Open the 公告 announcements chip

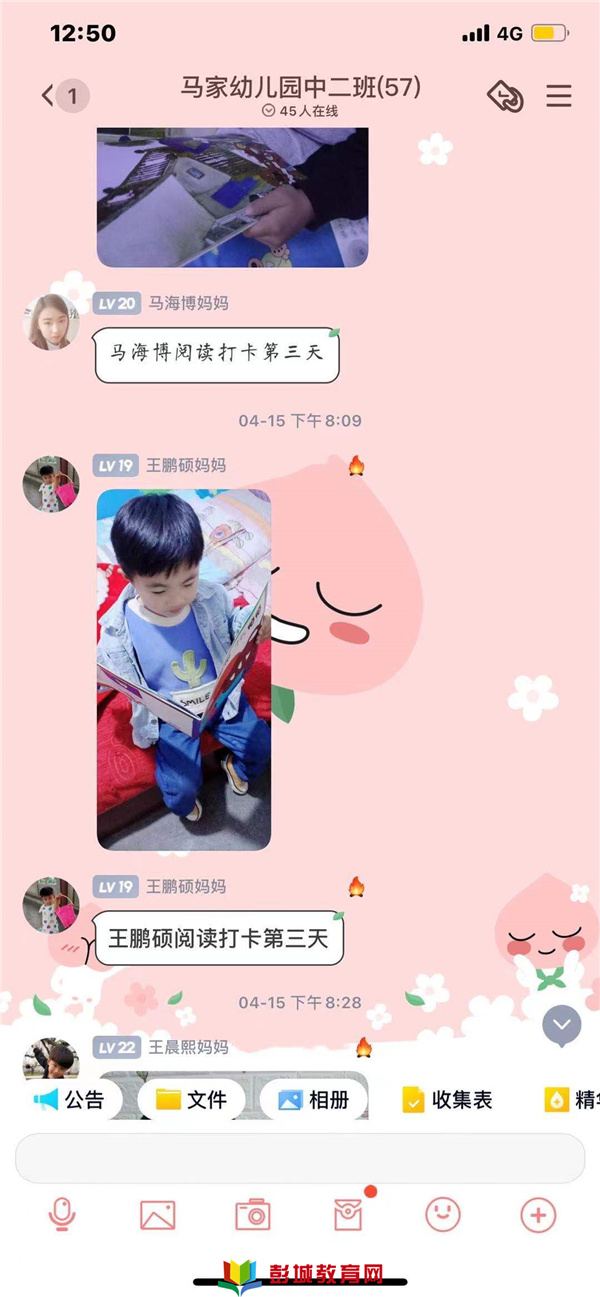(70, 1100)
